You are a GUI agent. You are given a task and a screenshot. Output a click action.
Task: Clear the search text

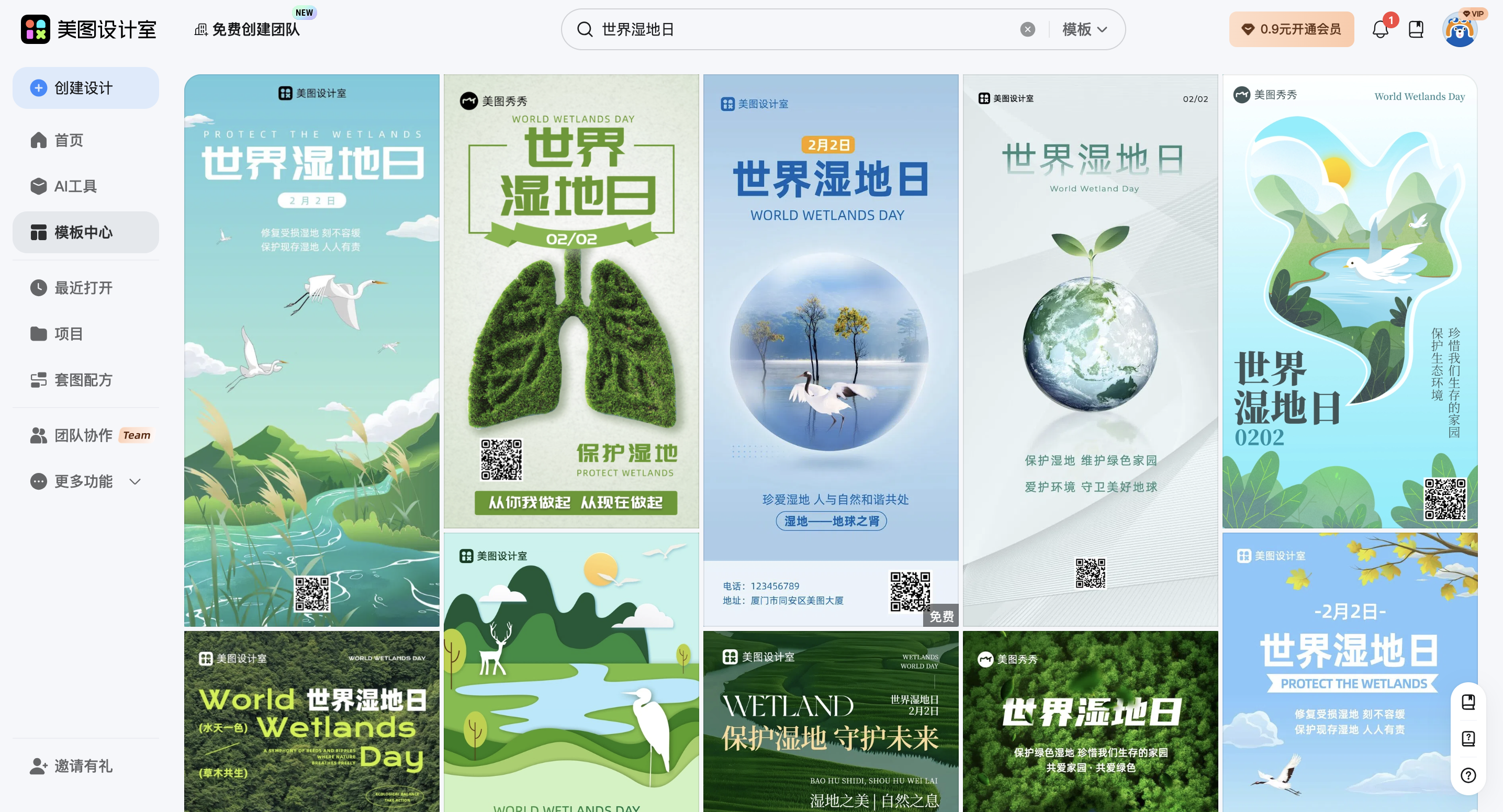(1027, 29)
